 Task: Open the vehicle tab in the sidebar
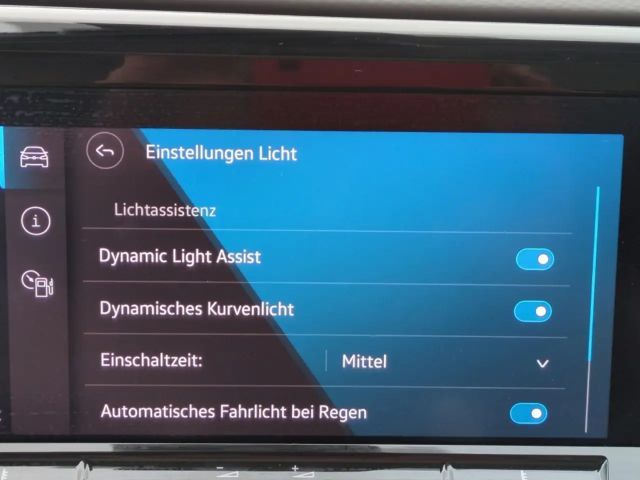[35, 157]
